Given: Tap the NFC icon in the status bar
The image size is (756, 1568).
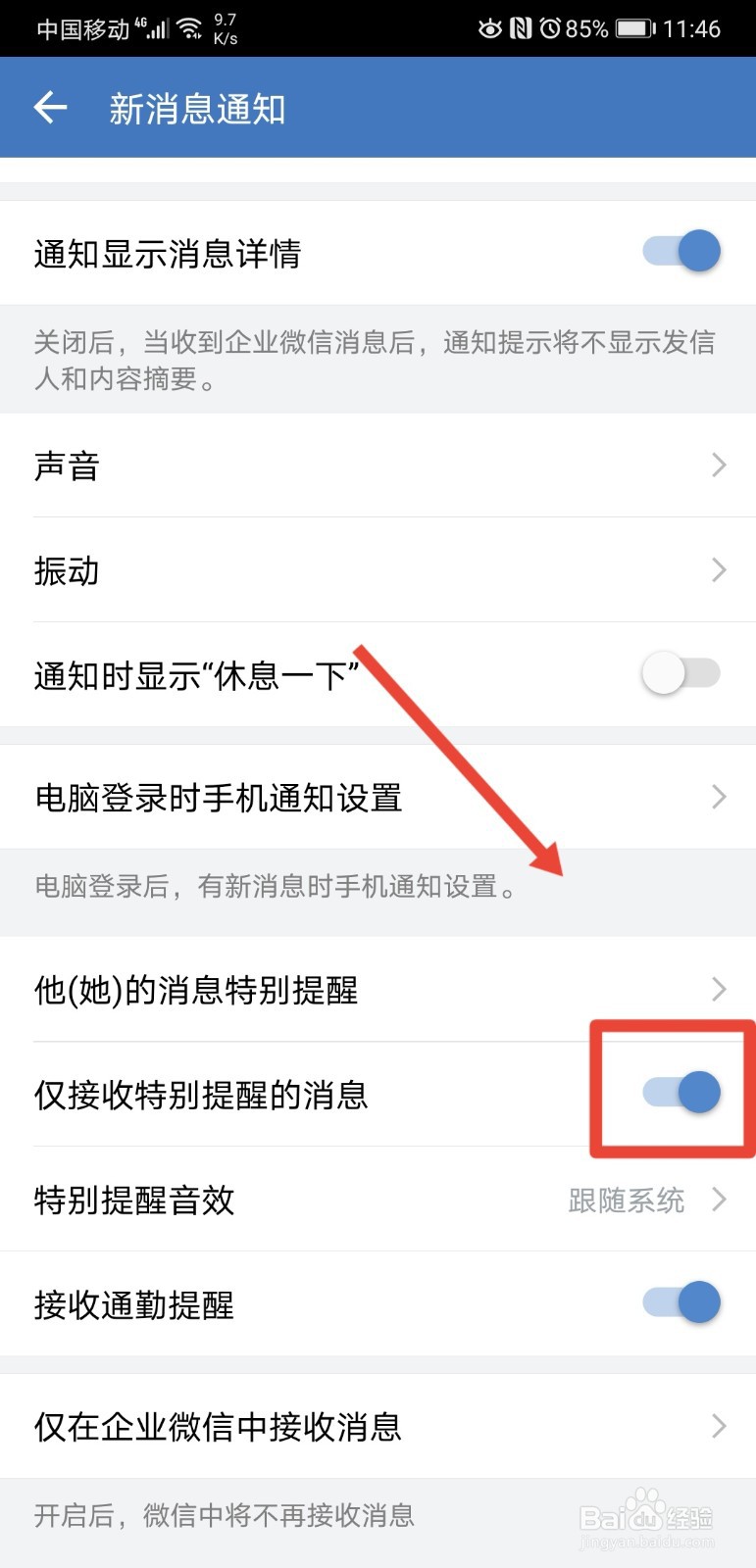Looking at the screenshot, I should (x=523, y=28).
